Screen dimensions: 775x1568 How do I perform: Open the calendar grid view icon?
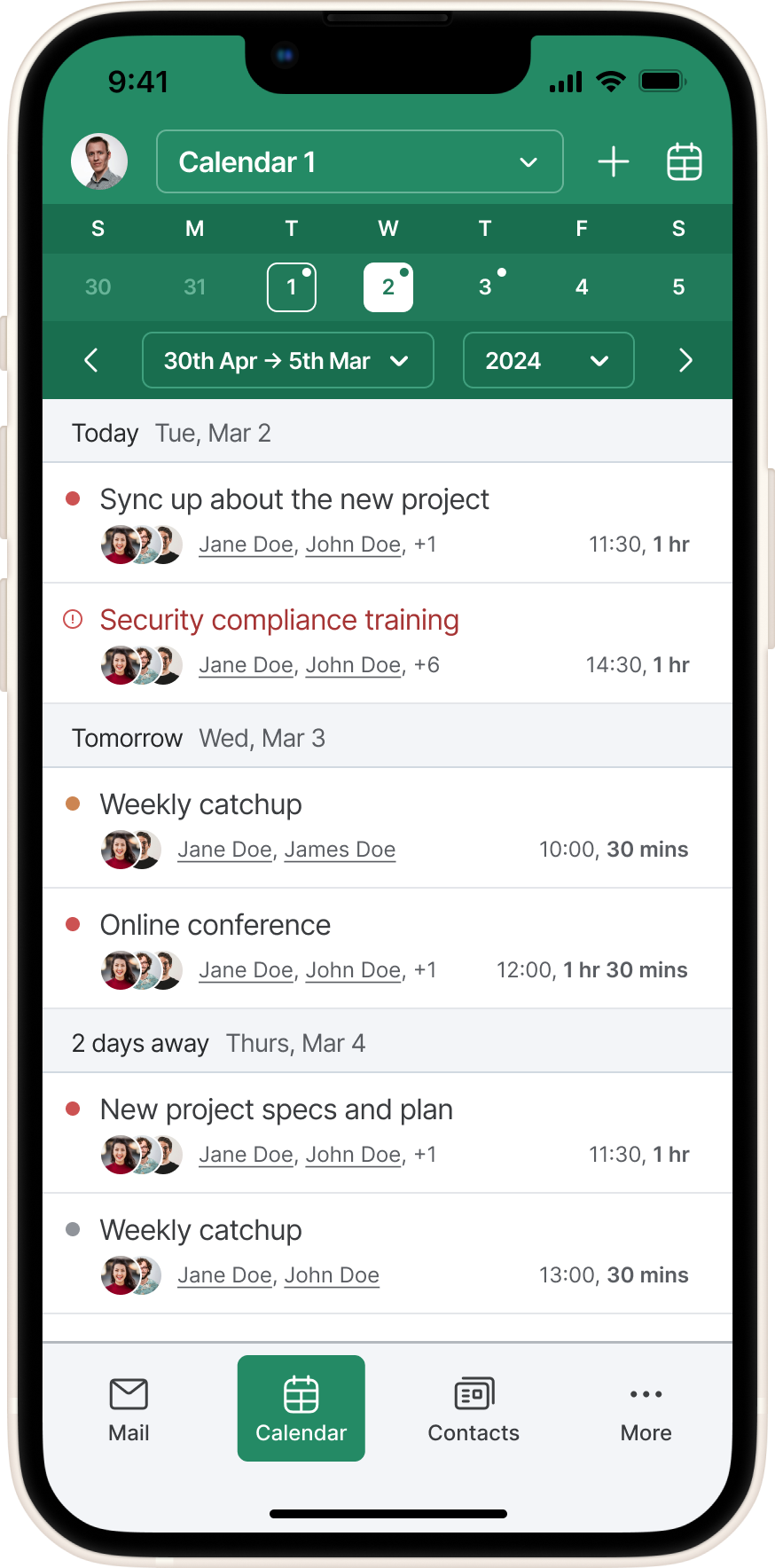[684, 161]
